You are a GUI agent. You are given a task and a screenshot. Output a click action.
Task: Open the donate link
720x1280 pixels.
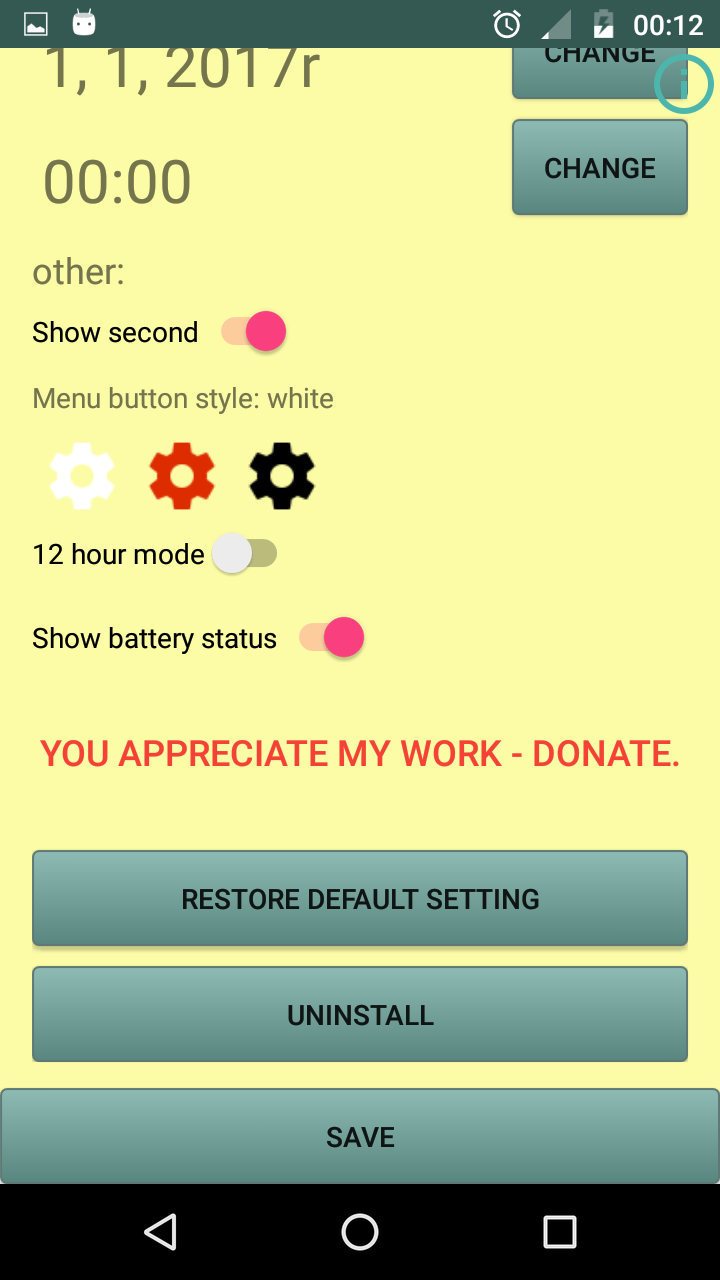[360, 754]
